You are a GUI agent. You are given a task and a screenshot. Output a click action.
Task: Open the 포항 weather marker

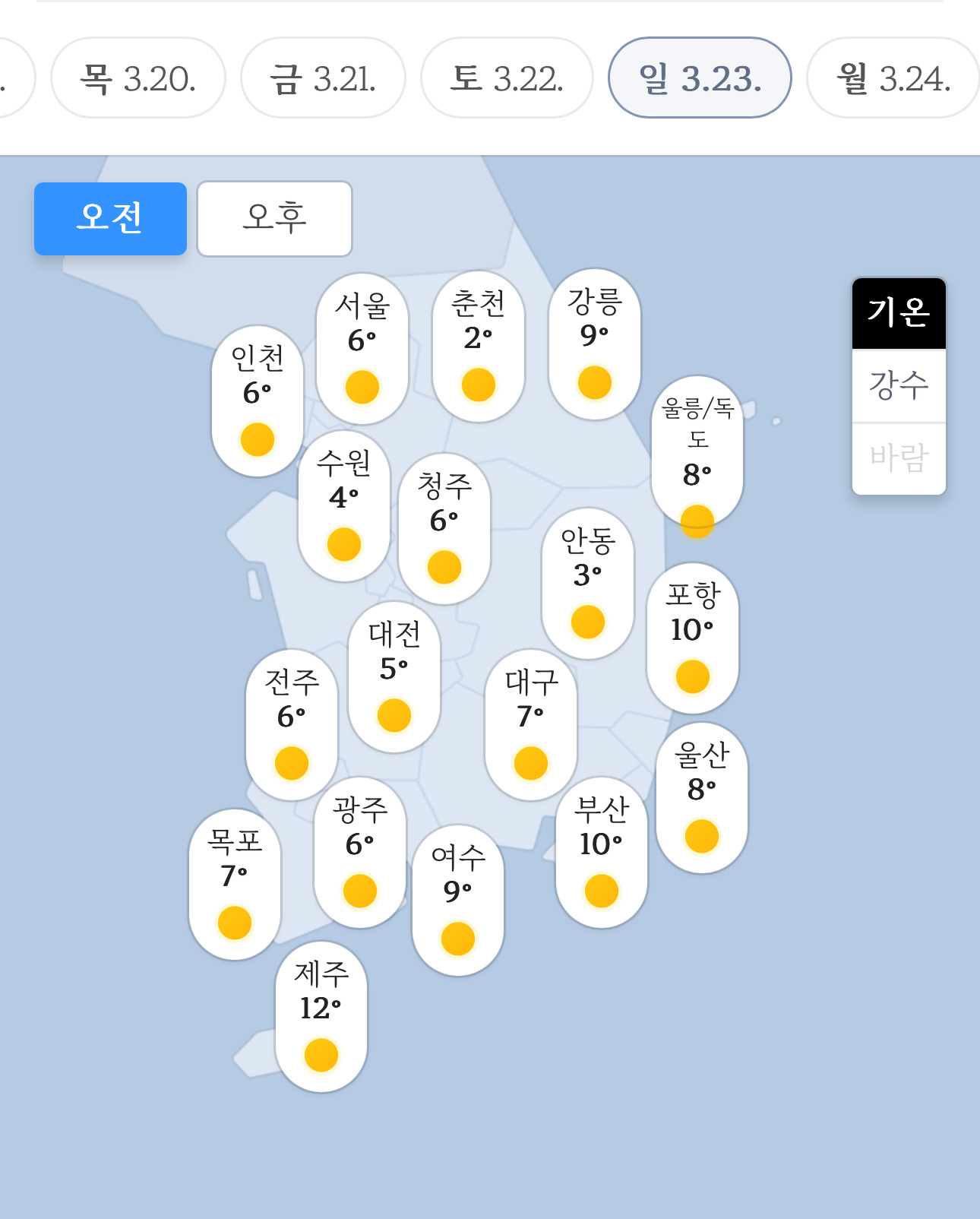tap(692, 638)
